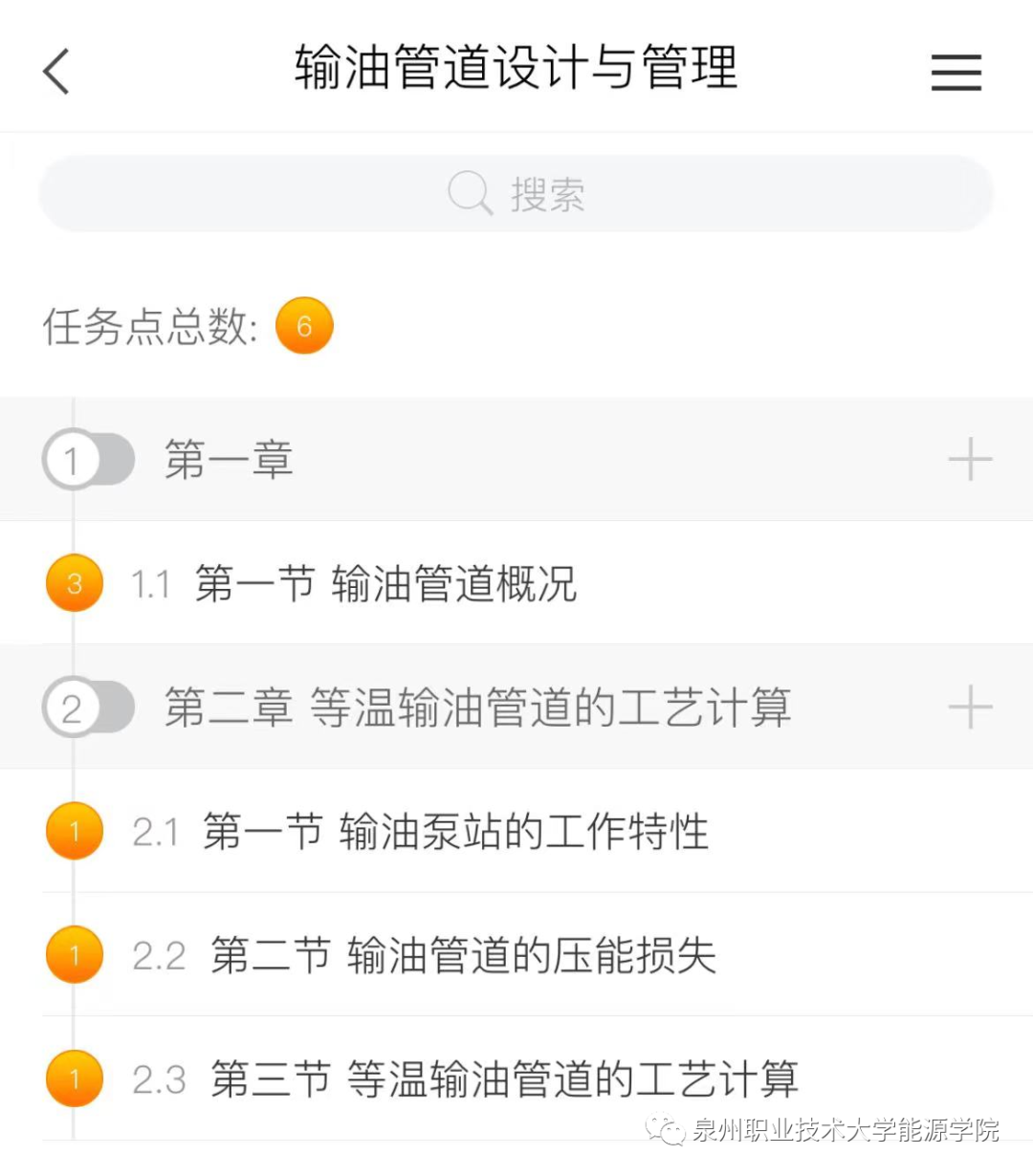Go back from 输油管道设计与管理
Image resolution: width=1033 pixels, height=1176 pixels.
pyautogui.click(x=57, y=72)
